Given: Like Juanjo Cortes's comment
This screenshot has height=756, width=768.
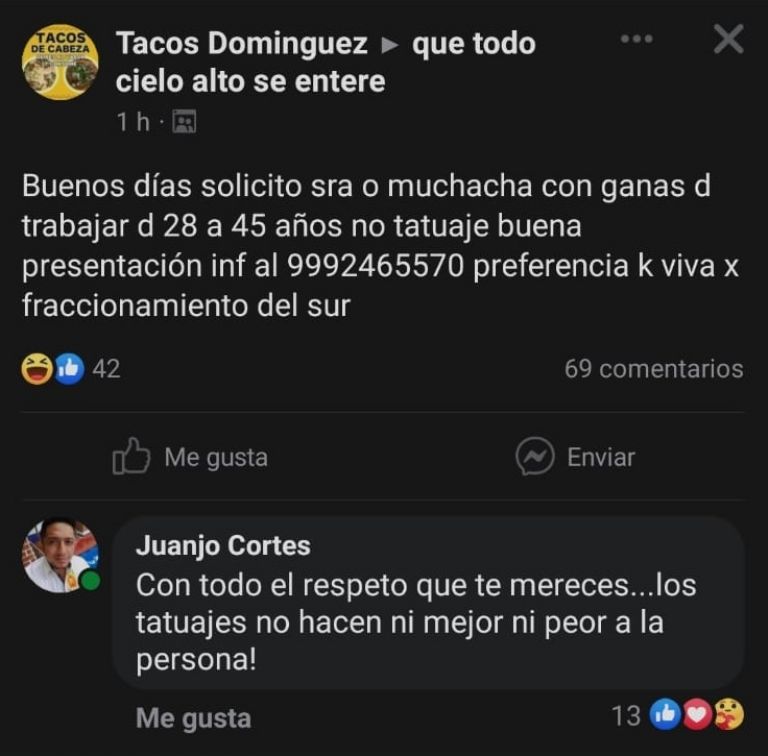Looking at the screenshot, I should [193, 717].
